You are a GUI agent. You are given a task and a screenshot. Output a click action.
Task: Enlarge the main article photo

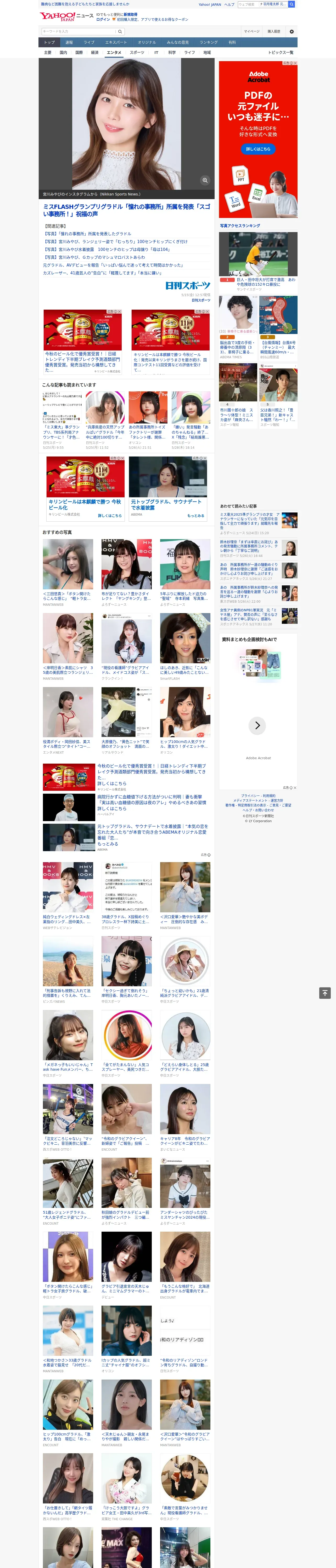205,180
